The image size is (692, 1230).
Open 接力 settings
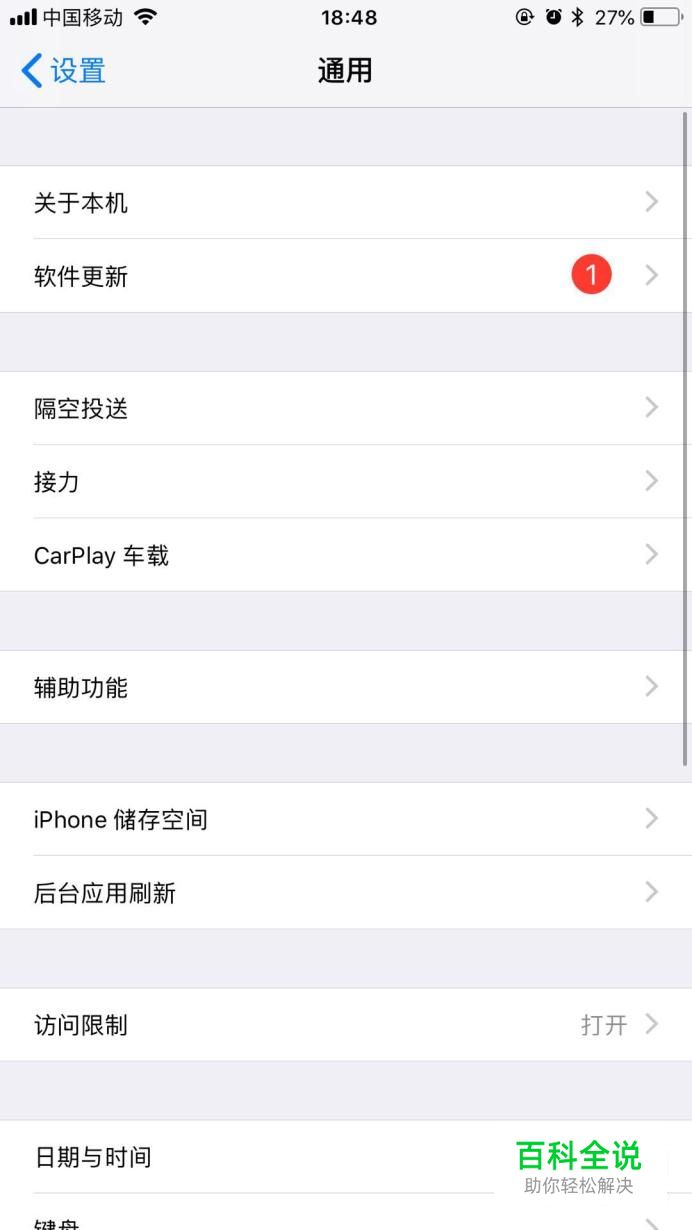coord(345,482)
